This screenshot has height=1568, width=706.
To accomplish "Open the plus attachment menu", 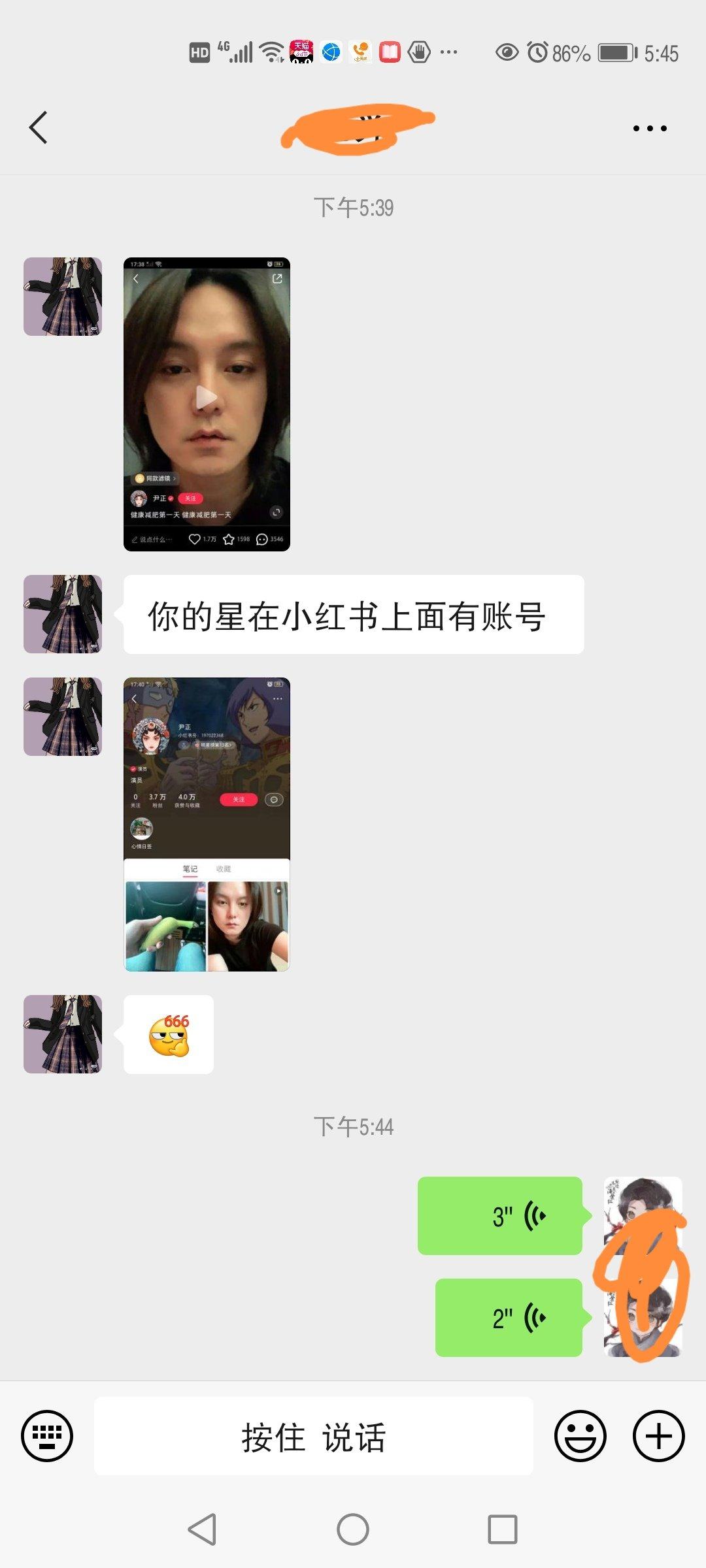I will (658, 1436).
